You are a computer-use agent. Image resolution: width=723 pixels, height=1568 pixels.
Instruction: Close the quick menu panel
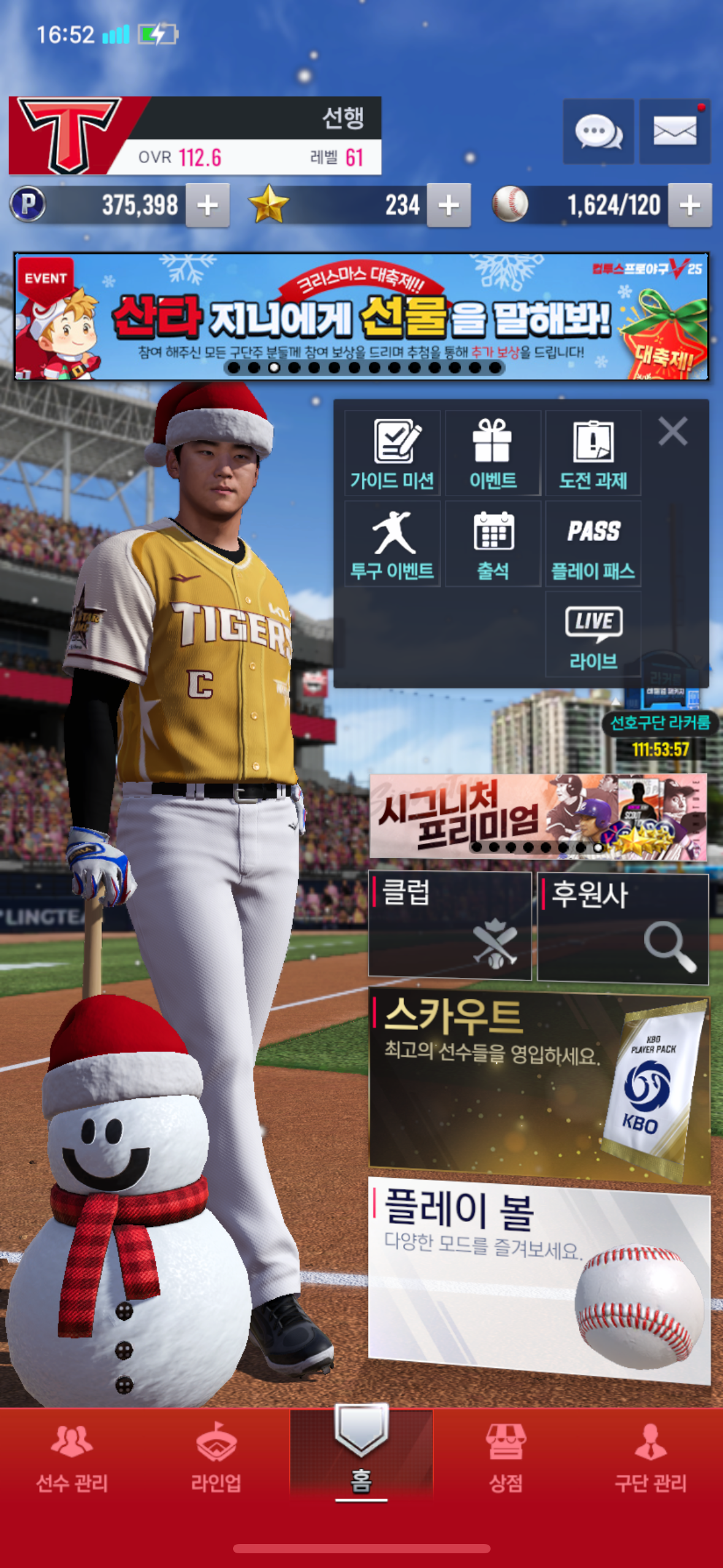673,431
